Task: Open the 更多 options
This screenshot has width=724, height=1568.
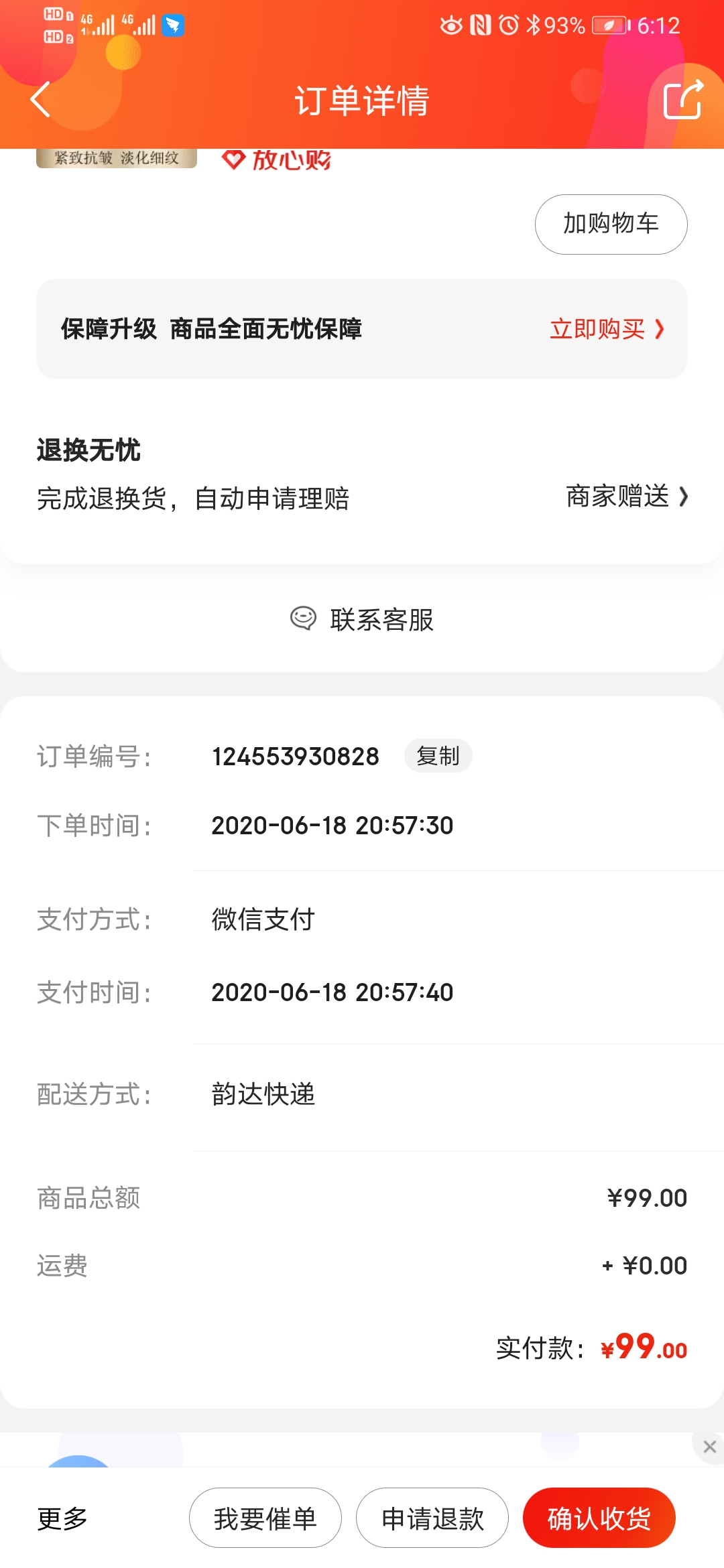Action: [x=62, y=1518]
